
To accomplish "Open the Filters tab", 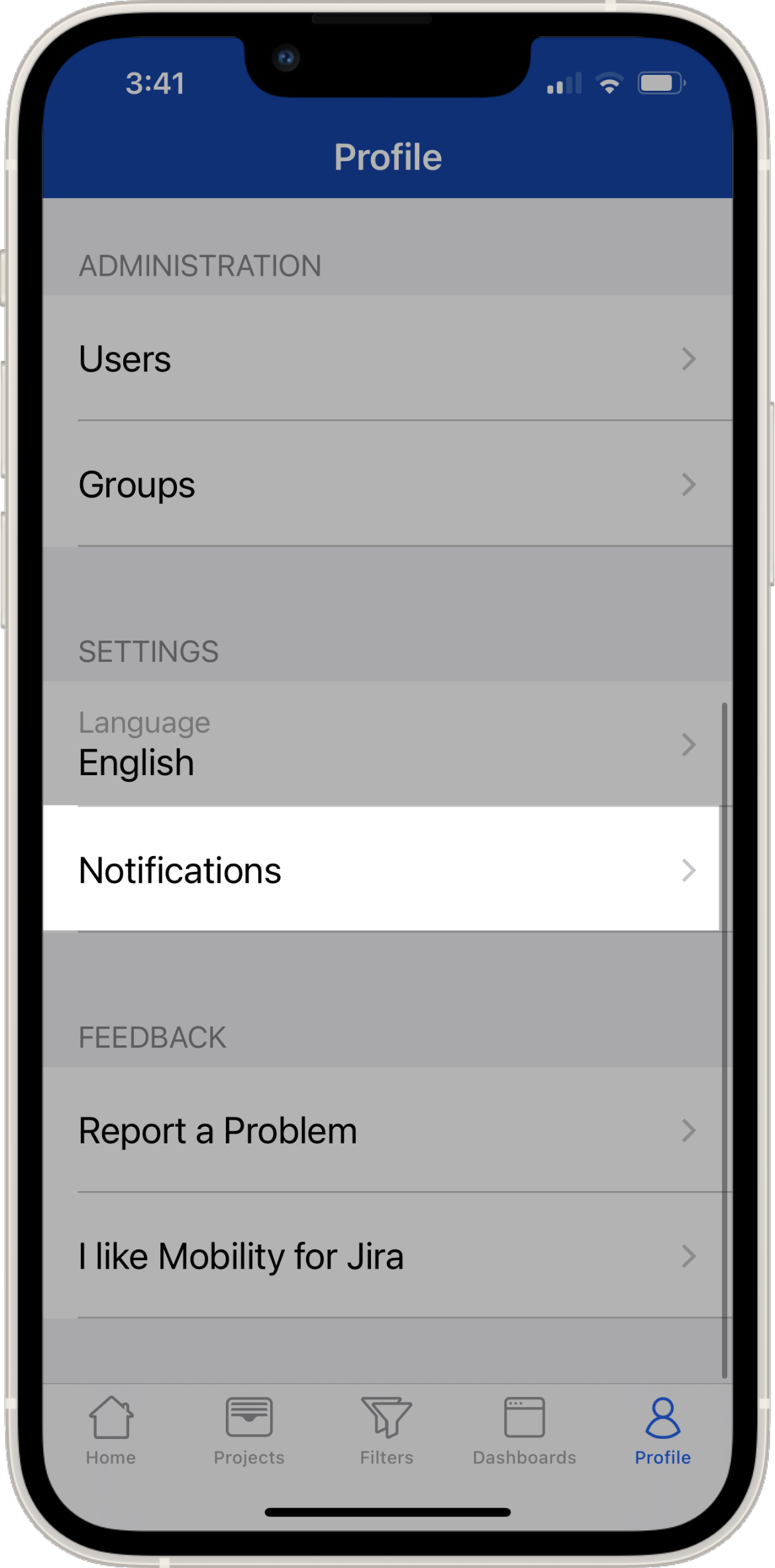I will [x=387, y=1430].
